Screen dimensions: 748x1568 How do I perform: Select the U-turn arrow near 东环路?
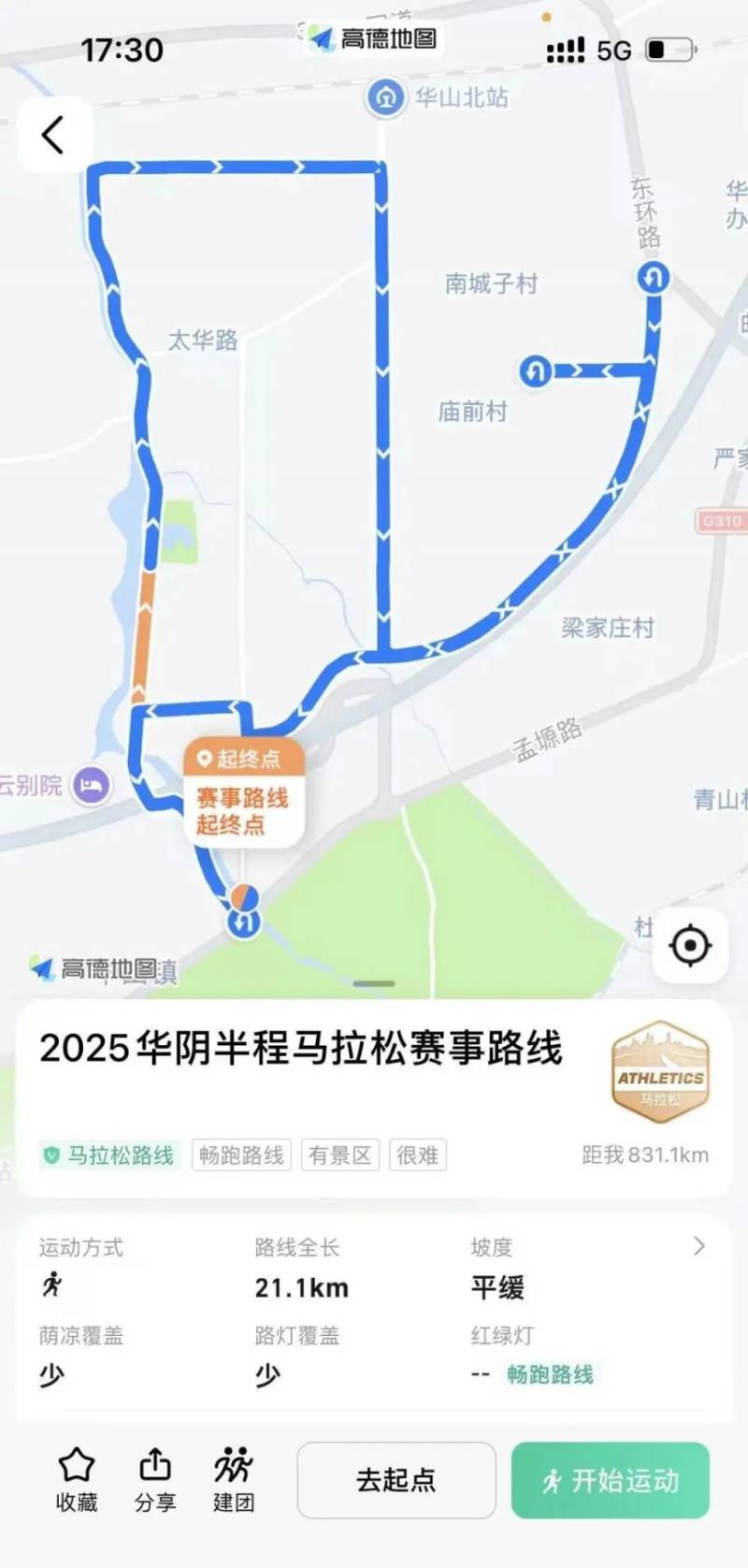[x=653, y=276]
